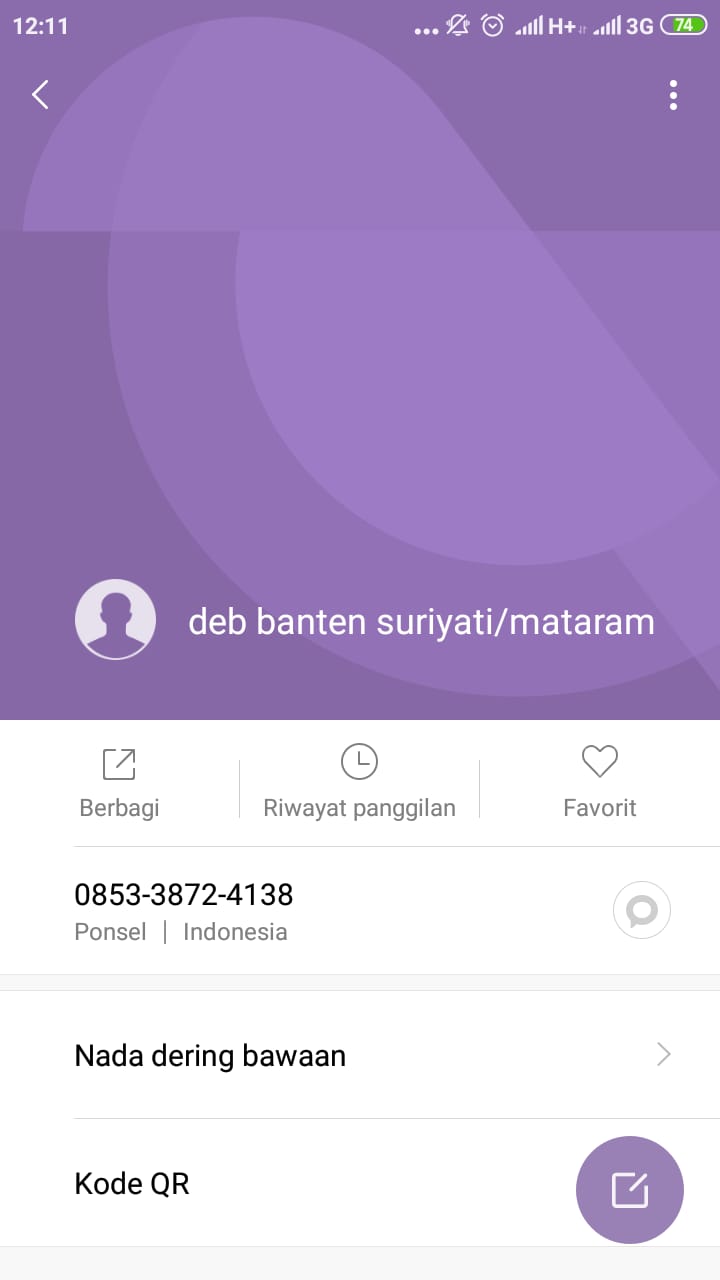Tap the contact avatar picture
This screenshot has width=720, height=1280.
click(x=115, y=620)
